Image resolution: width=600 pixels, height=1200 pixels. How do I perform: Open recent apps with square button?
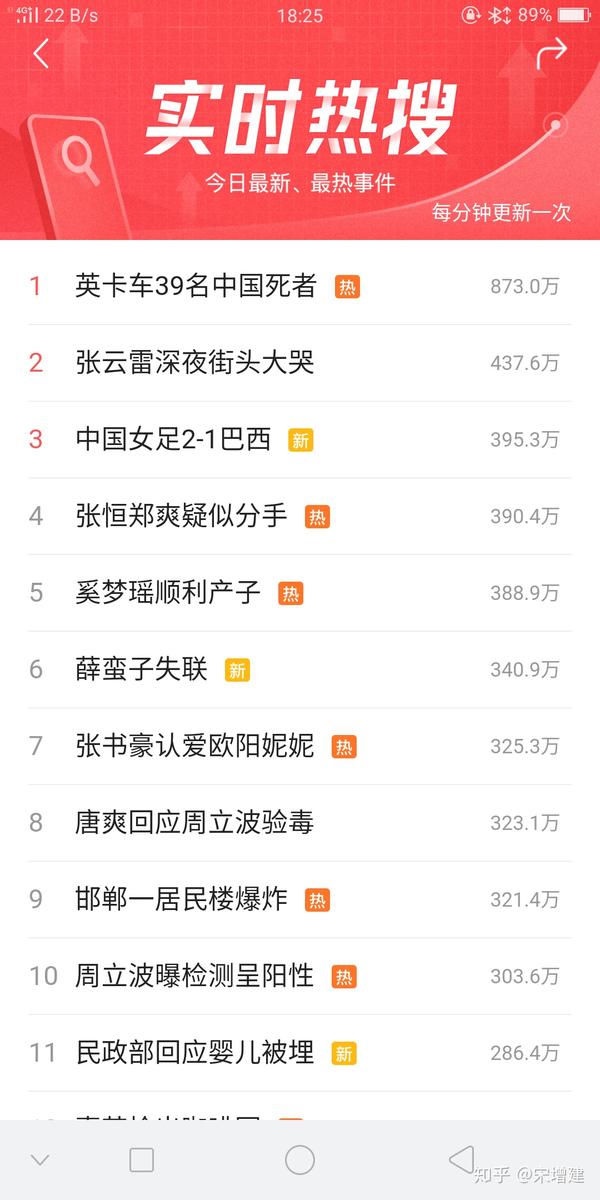[x=142, y=1160]
